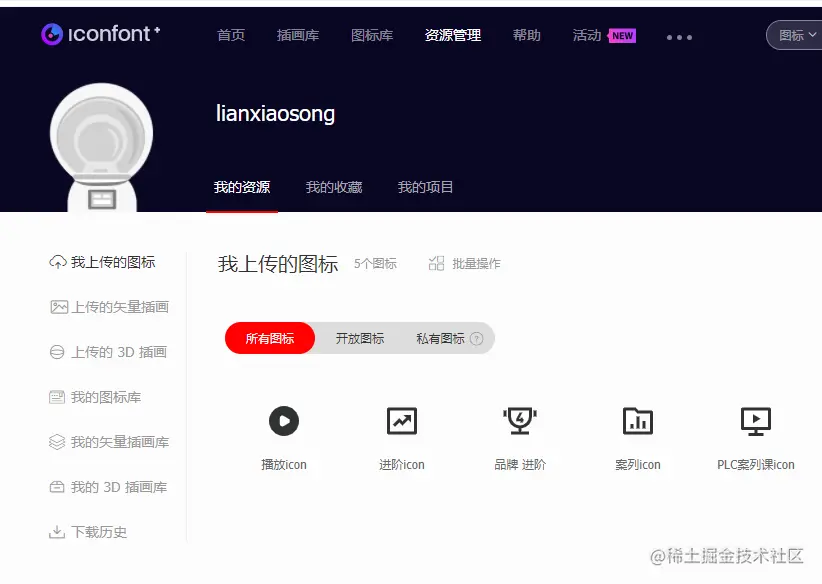Screen dimensions: 822x584
Task: Filter by 私有图标
Action: (440, 338)
